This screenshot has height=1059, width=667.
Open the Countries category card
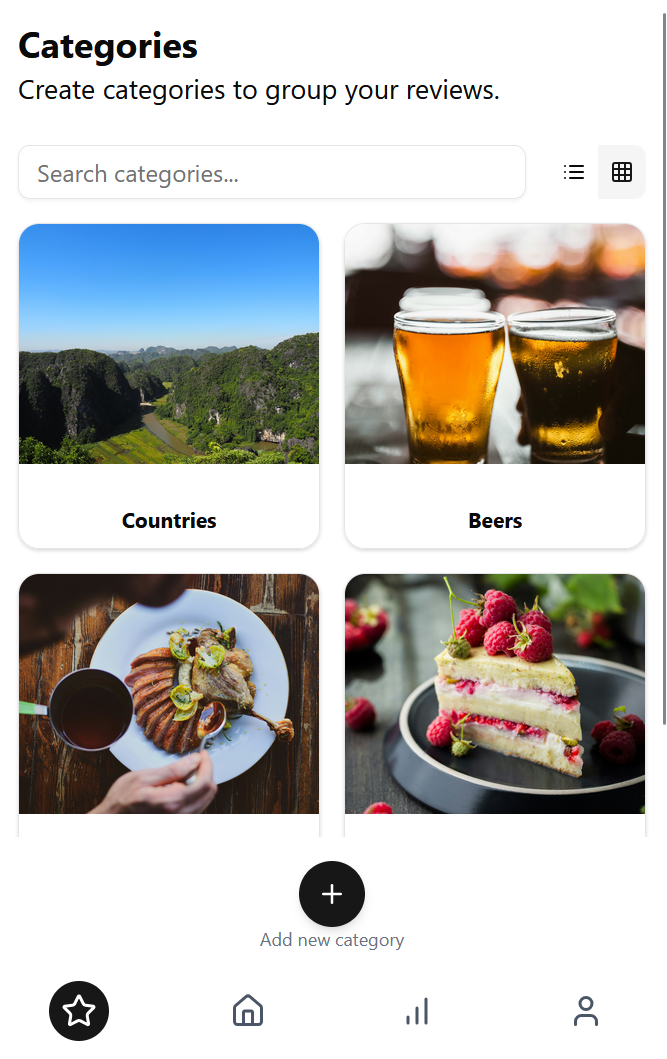click(x=169, y=385)
